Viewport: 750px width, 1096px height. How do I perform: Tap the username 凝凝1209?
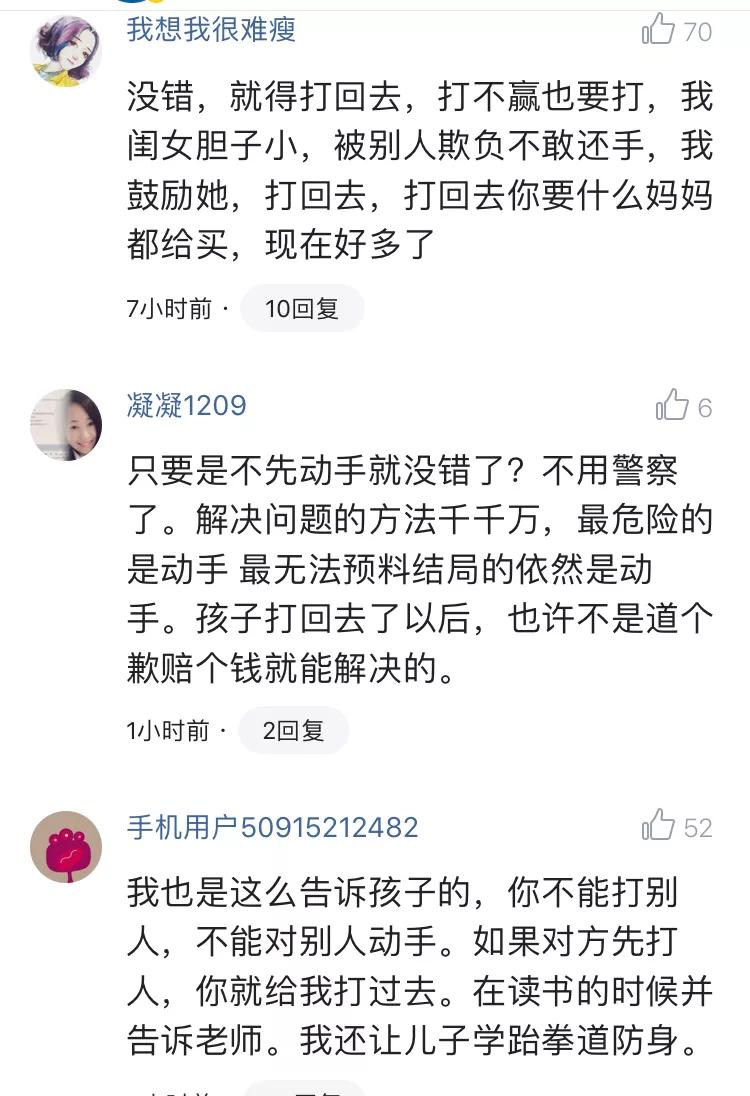pyautogui.click(x=186, y=406)
